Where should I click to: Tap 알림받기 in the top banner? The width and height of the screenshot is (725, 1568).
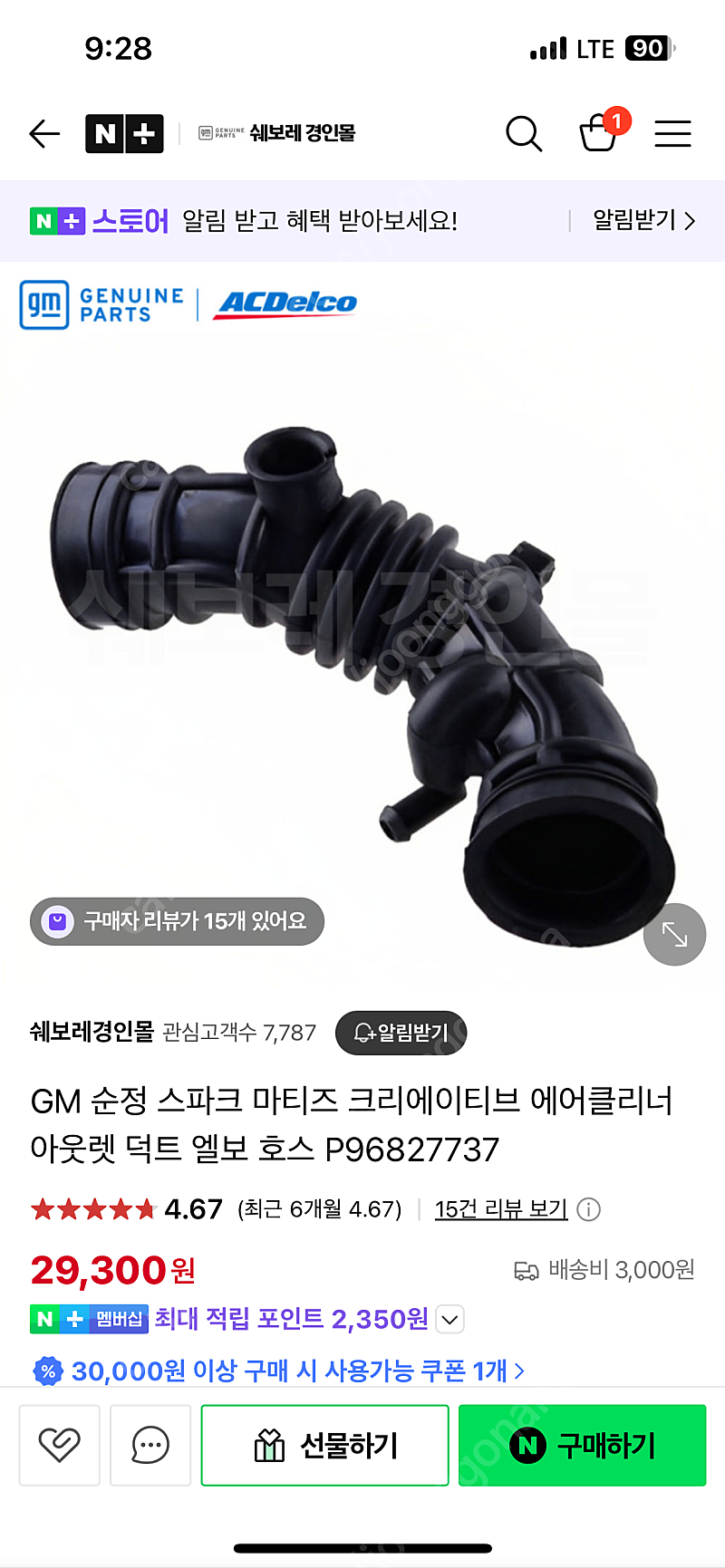(643, 220)
